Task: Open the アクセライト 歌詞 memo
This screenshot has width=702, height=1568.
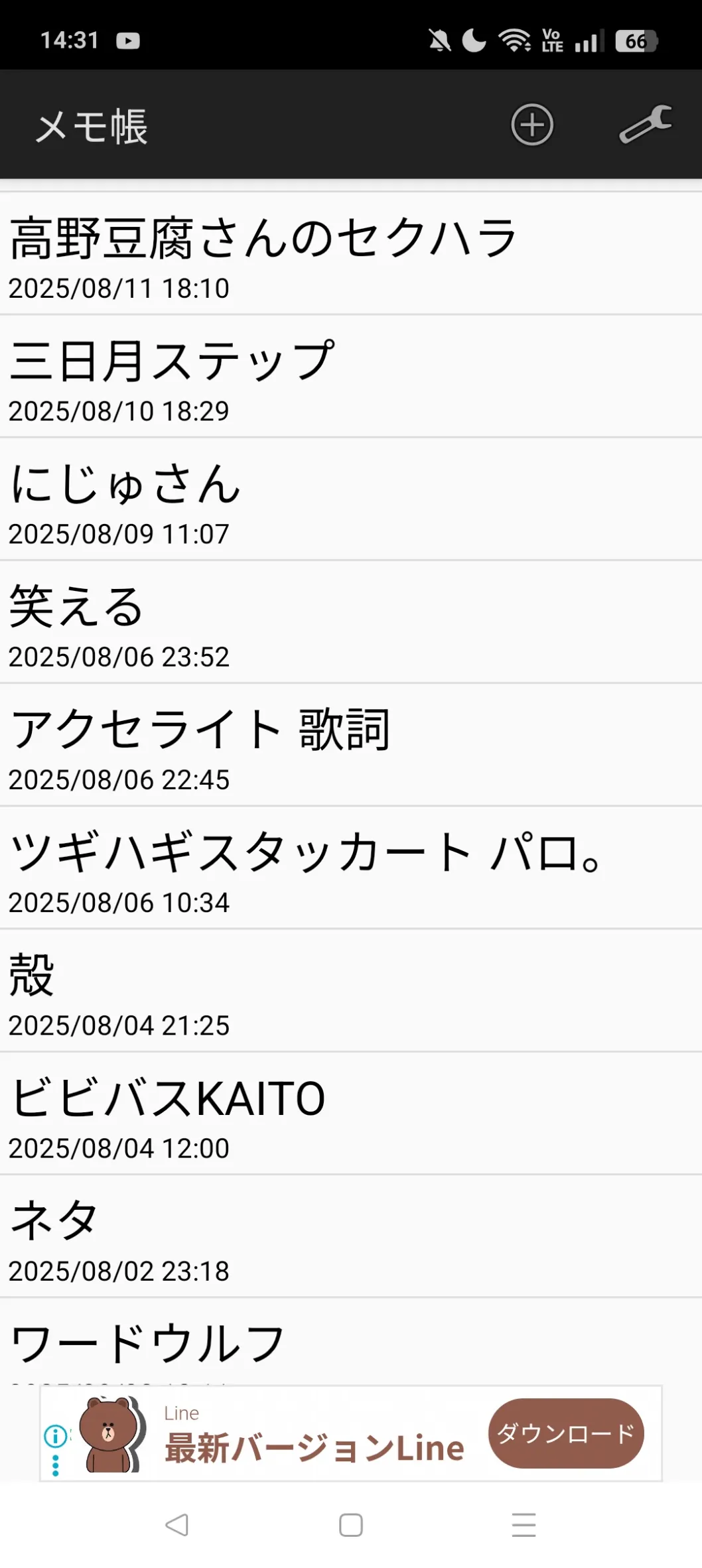Action: (351, 745)
